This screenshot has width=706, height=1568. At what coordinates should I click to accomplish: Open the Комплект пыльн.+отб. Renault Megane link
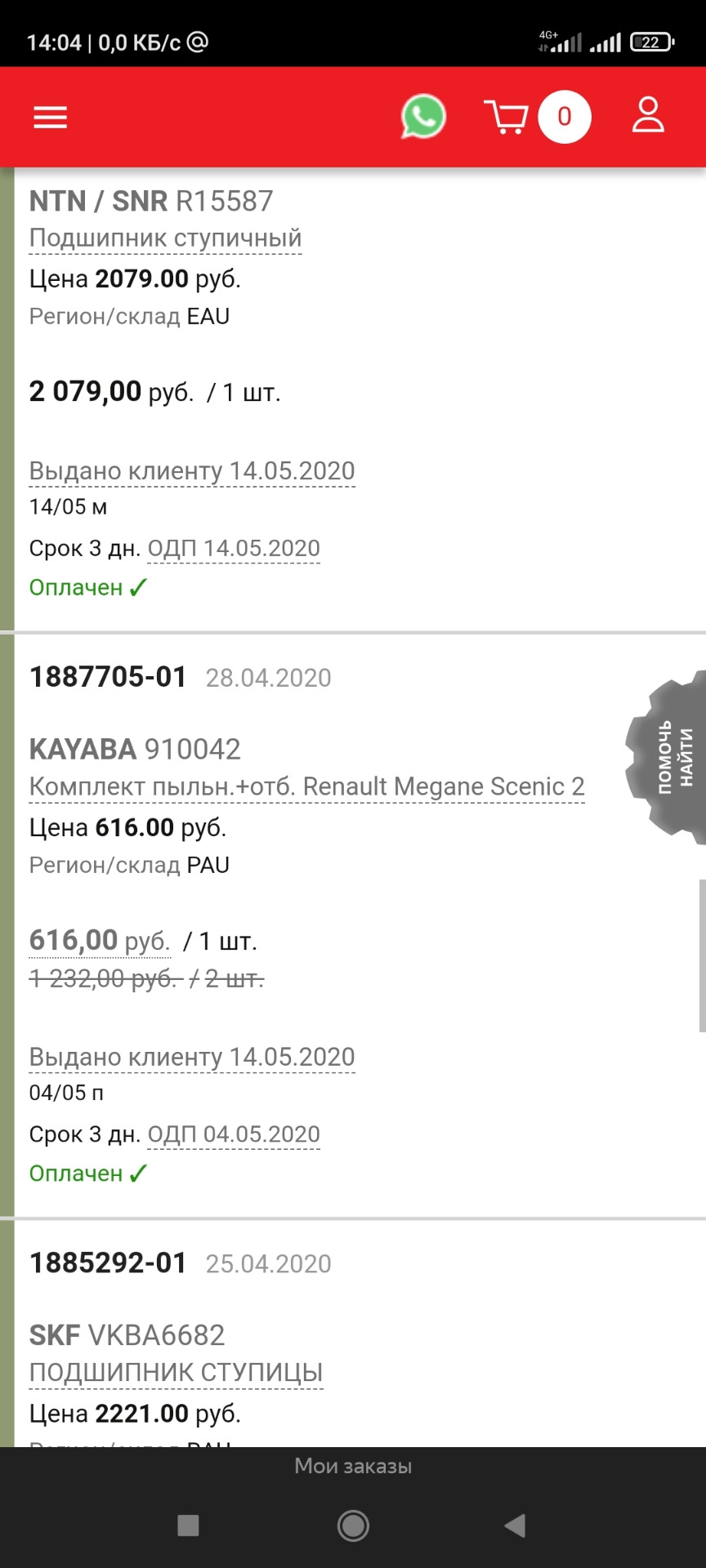pos(306,787)
